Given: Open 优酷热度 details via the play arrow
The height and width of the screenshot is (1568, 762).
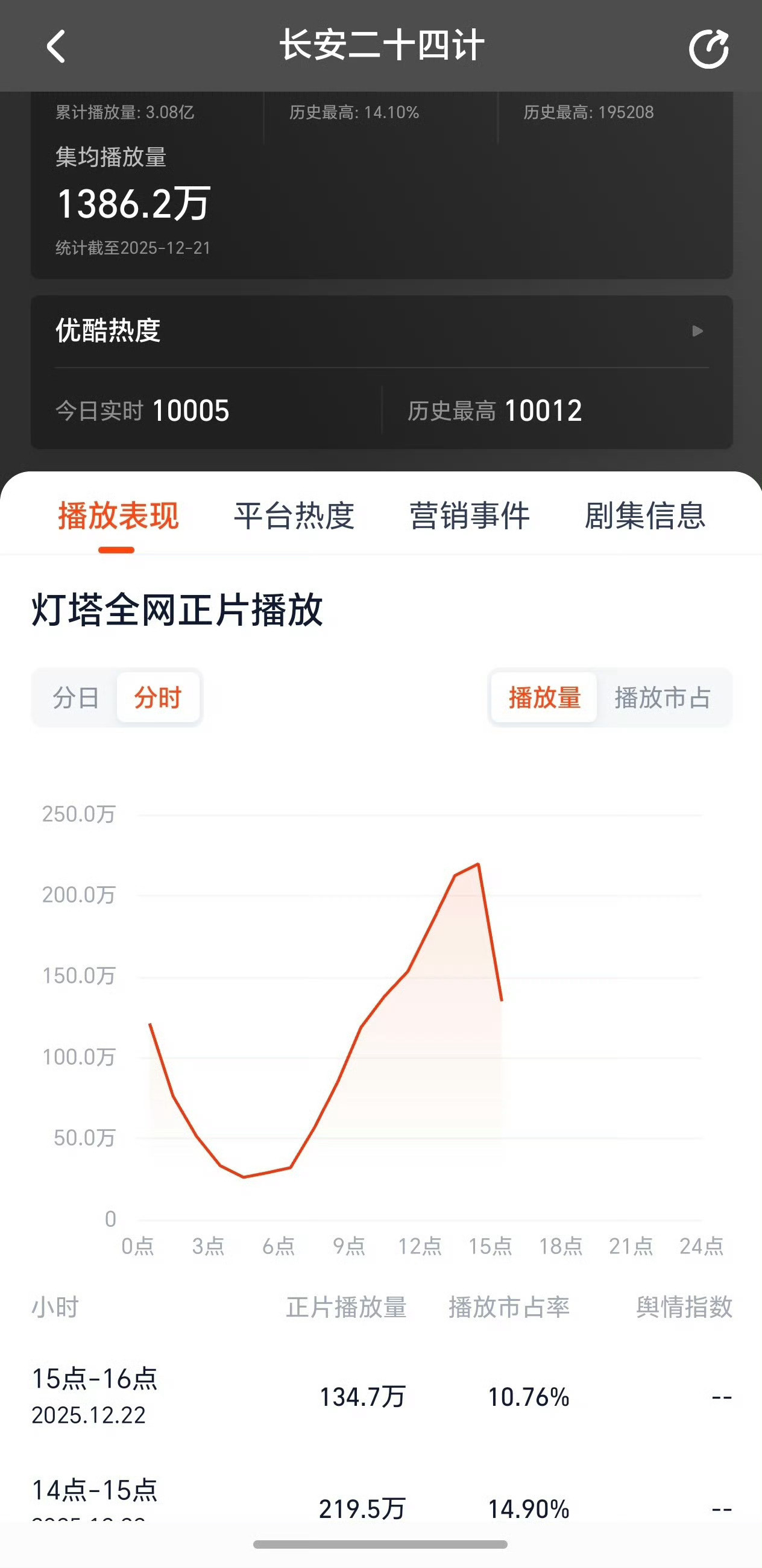Looking at the screenshot, I should 697,332.
